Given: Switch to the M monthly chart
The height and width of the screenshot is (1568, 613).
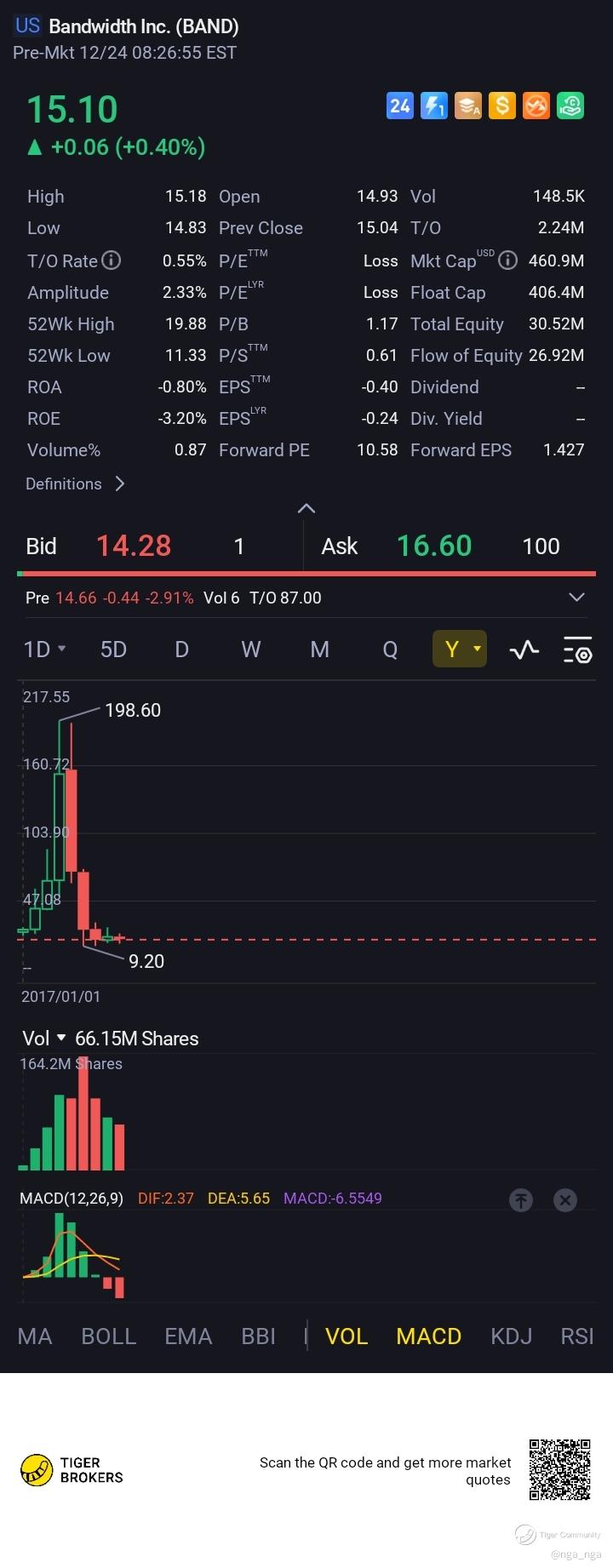Looking at the screenshot, I should point(319,650).
